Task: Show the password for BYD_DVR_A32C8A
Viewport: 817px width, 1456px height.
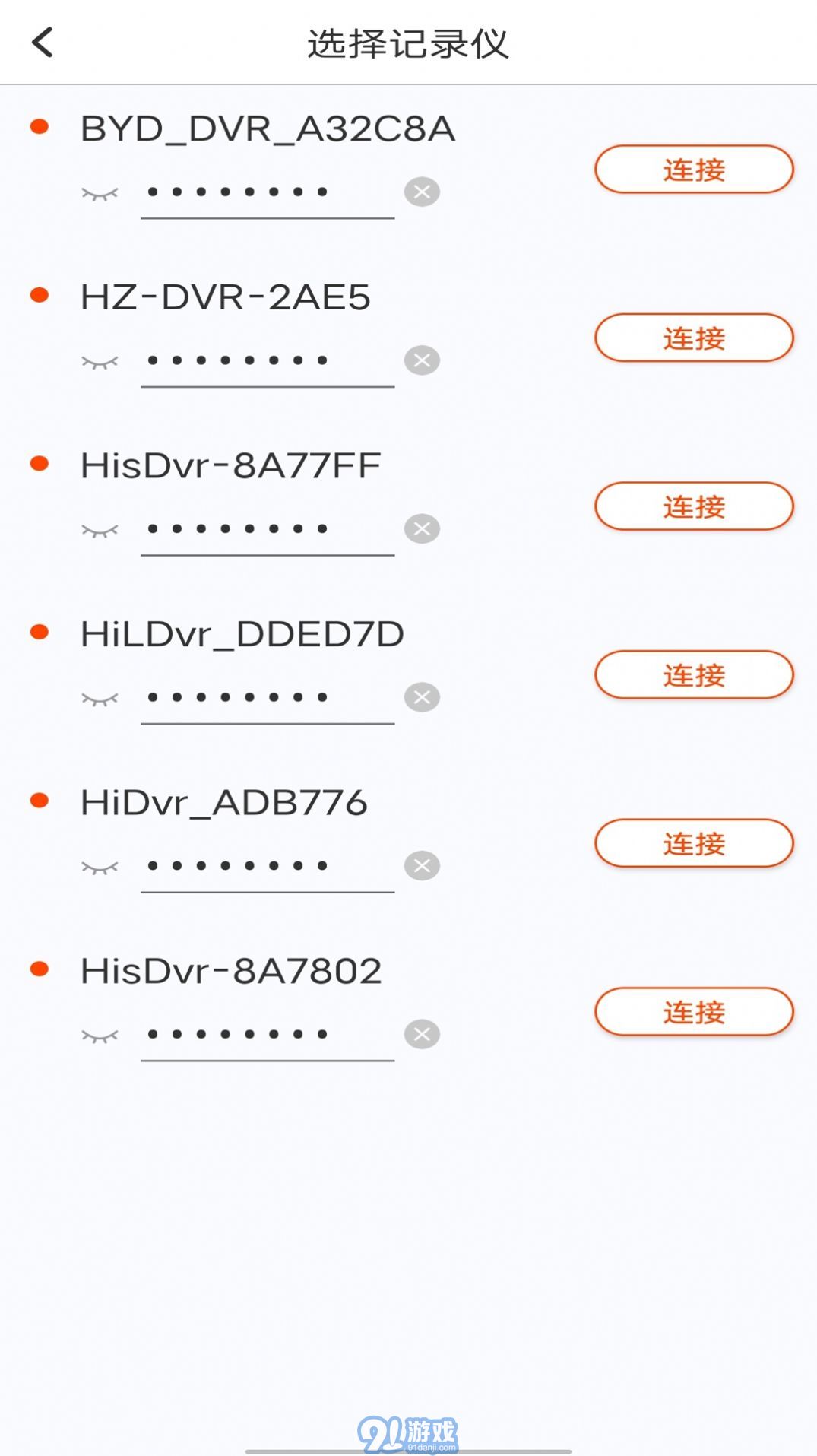Action: 100,194
